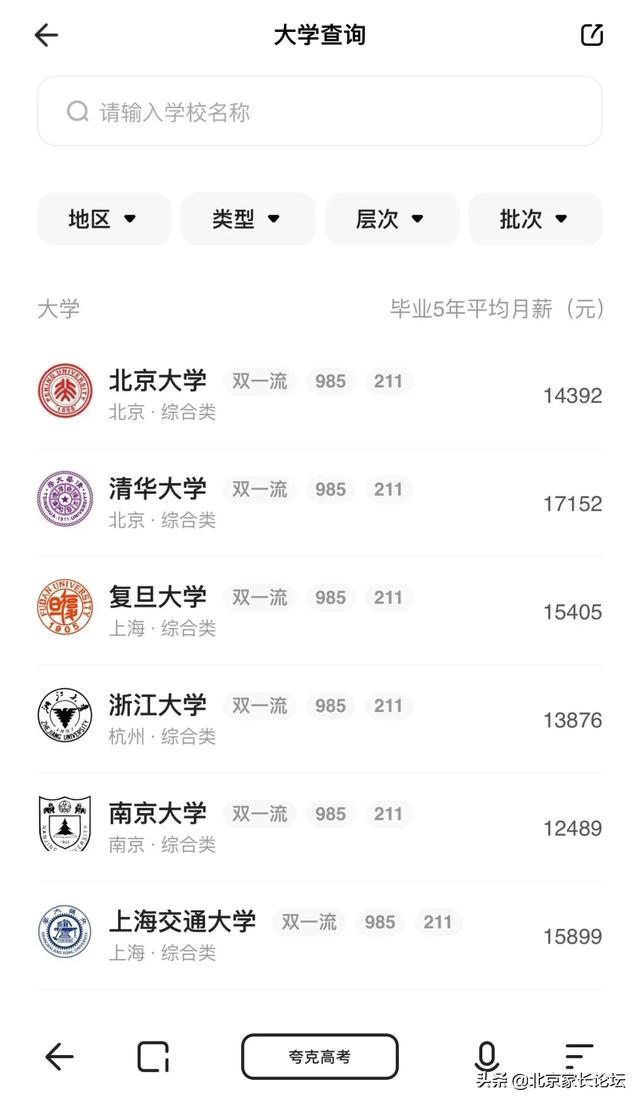
Task: Tap the 夸克高考 button
Action: pos(319,1057)
